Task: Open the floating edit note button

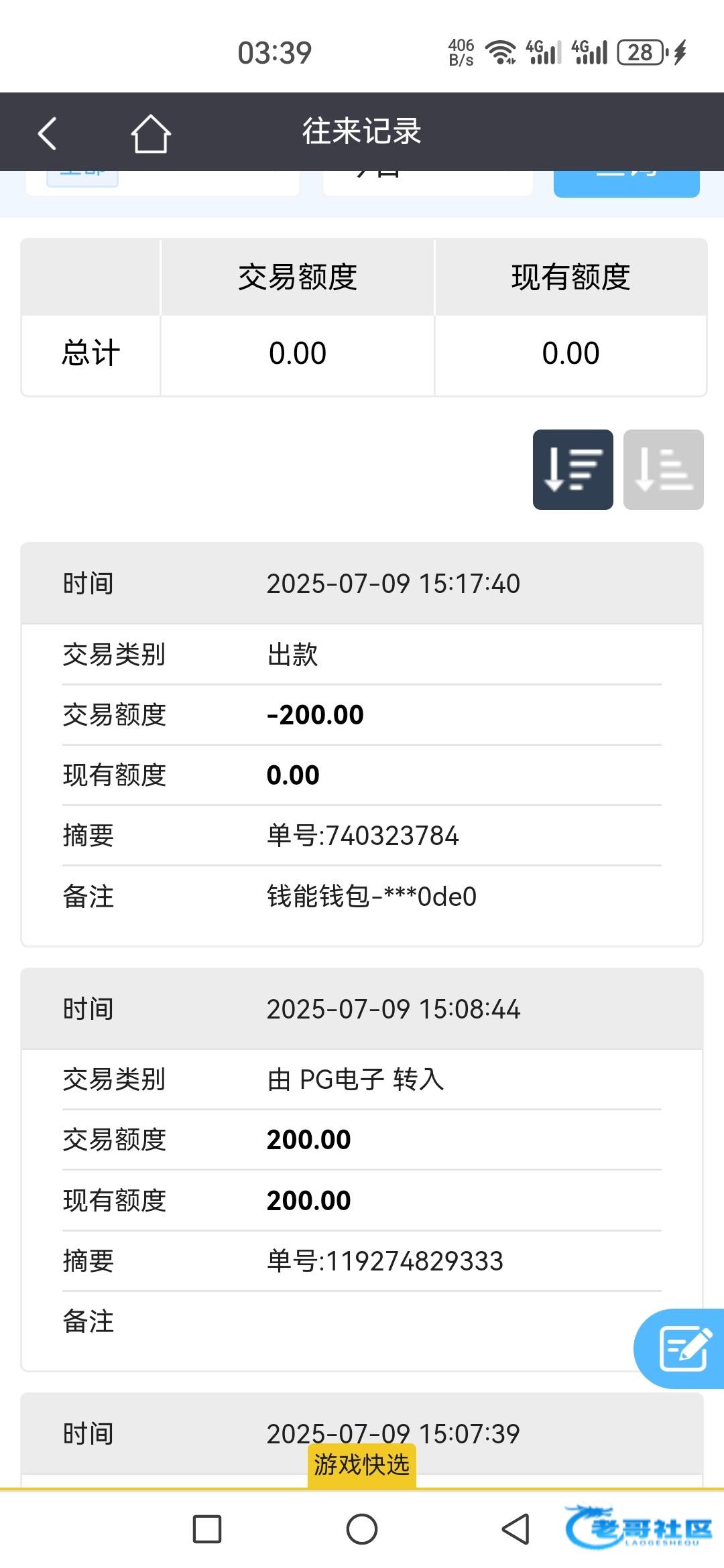Action: coord(680,1348)
